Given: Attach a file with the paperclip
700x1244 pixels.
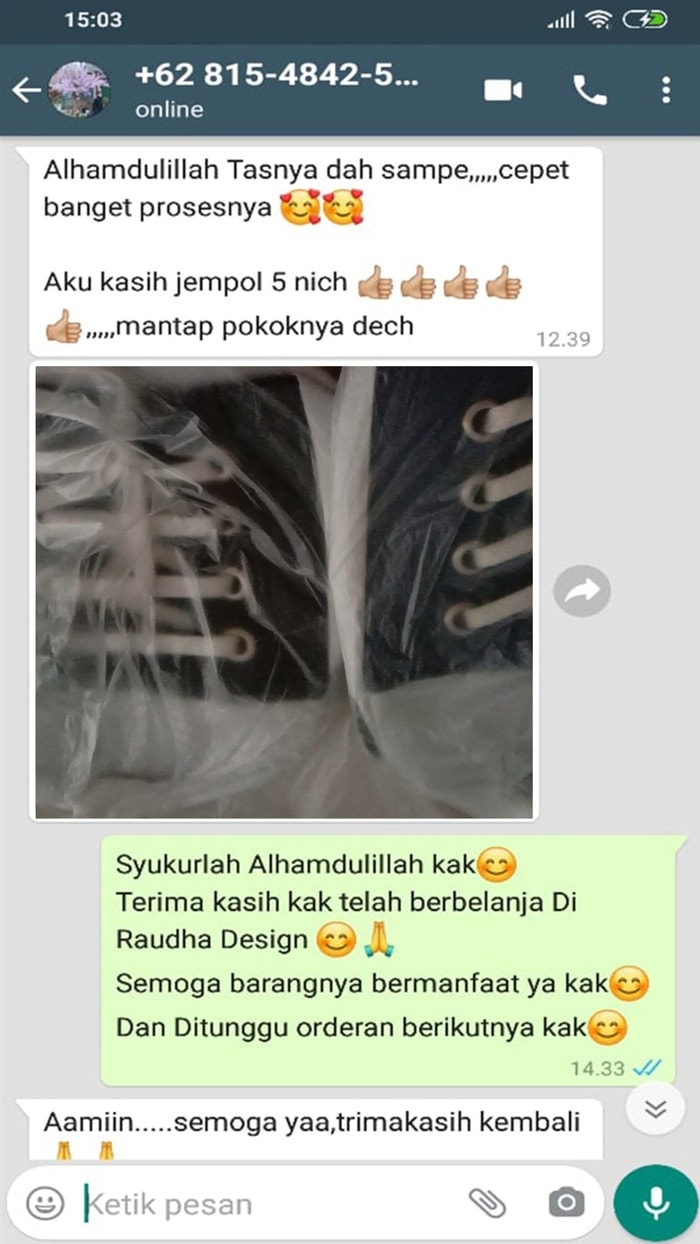Looking at the screenshot, I should coord(487,1203).
